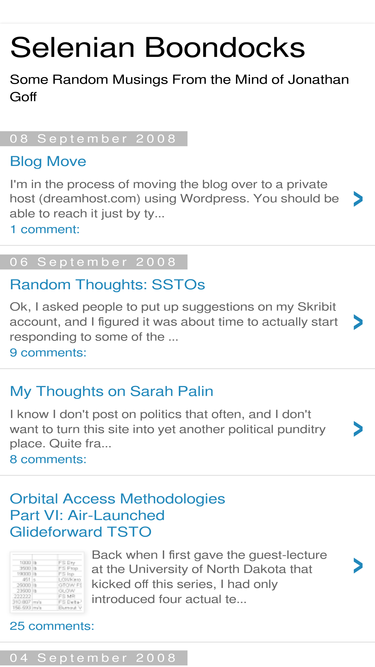Image resolution: width=375 pixels, height=667 pixels.
Task: Open the Random Thoughts: SSTOs post
Action: pyautogui.click(x=107, y=285)
